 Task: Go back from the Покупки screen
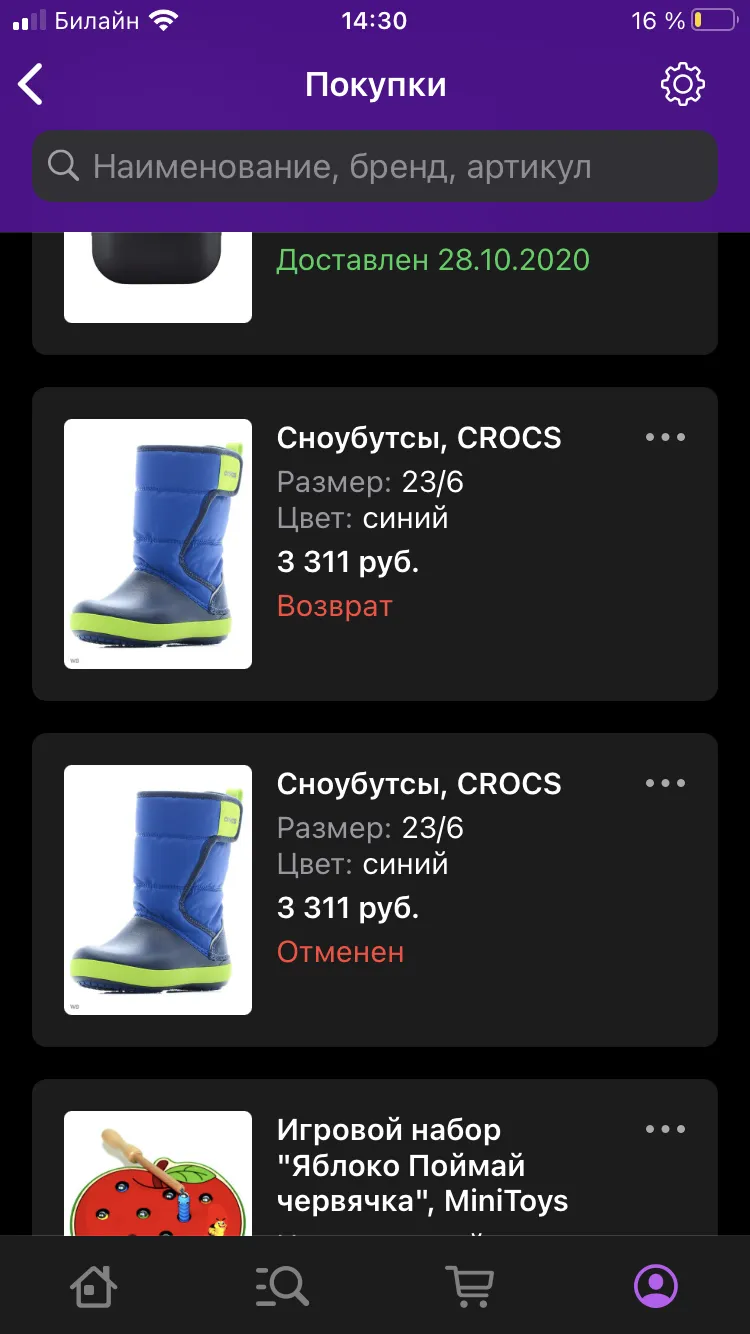click(31, 85)
